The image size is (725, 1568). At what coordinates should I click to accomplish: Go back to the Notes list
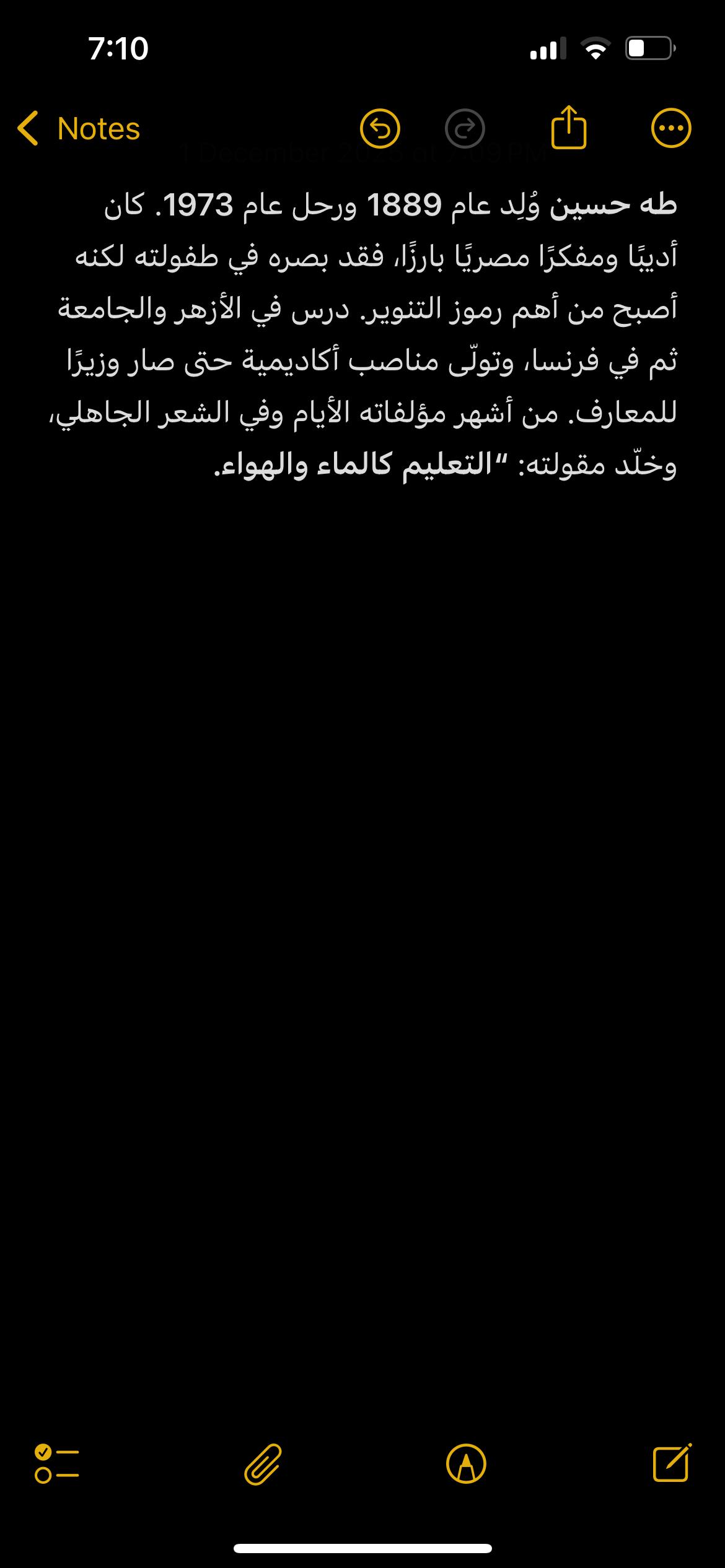(79, 129)
